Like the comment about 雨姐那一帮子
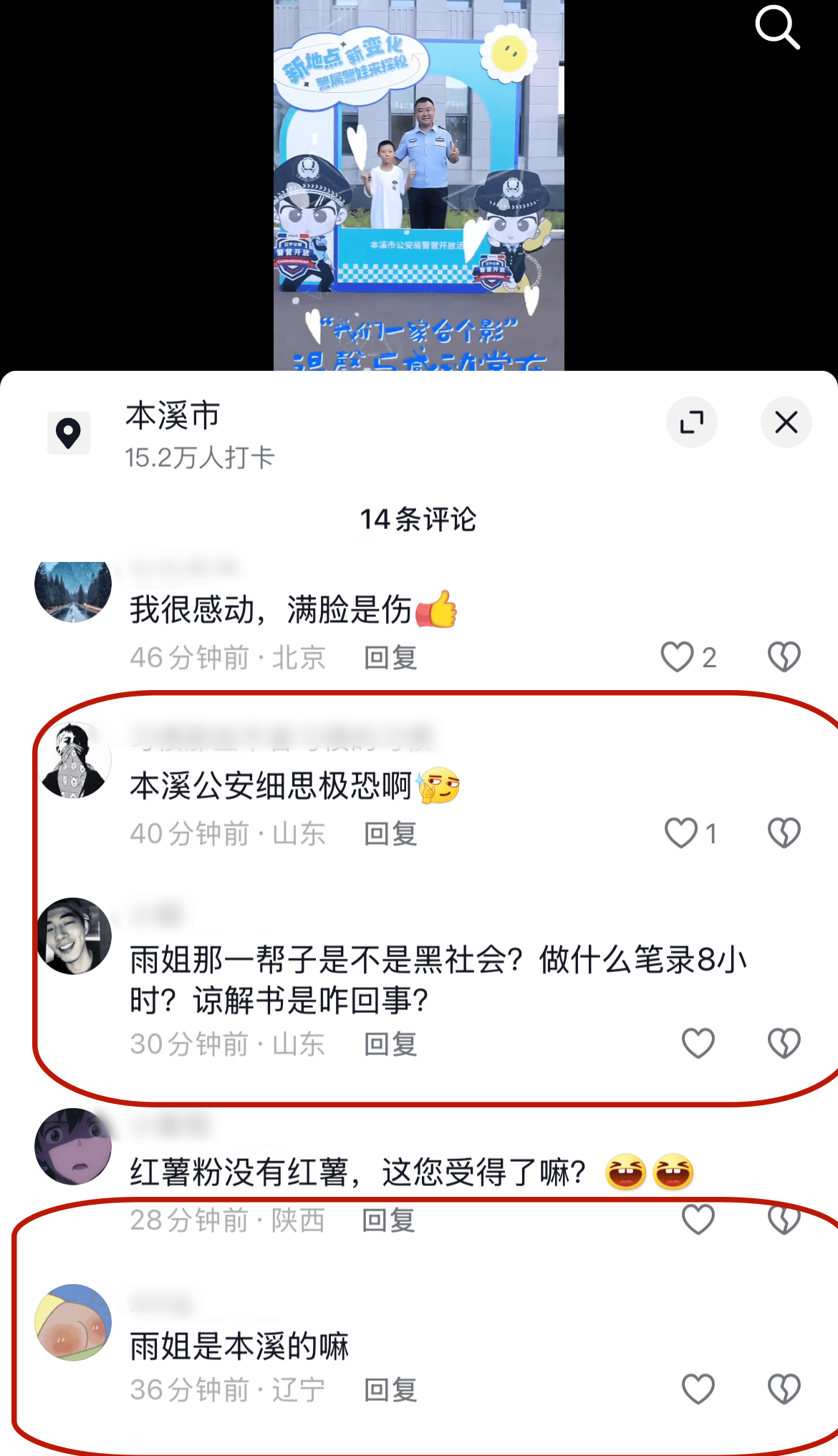Screen dimensions: 838x1456 click(698, 1043)
